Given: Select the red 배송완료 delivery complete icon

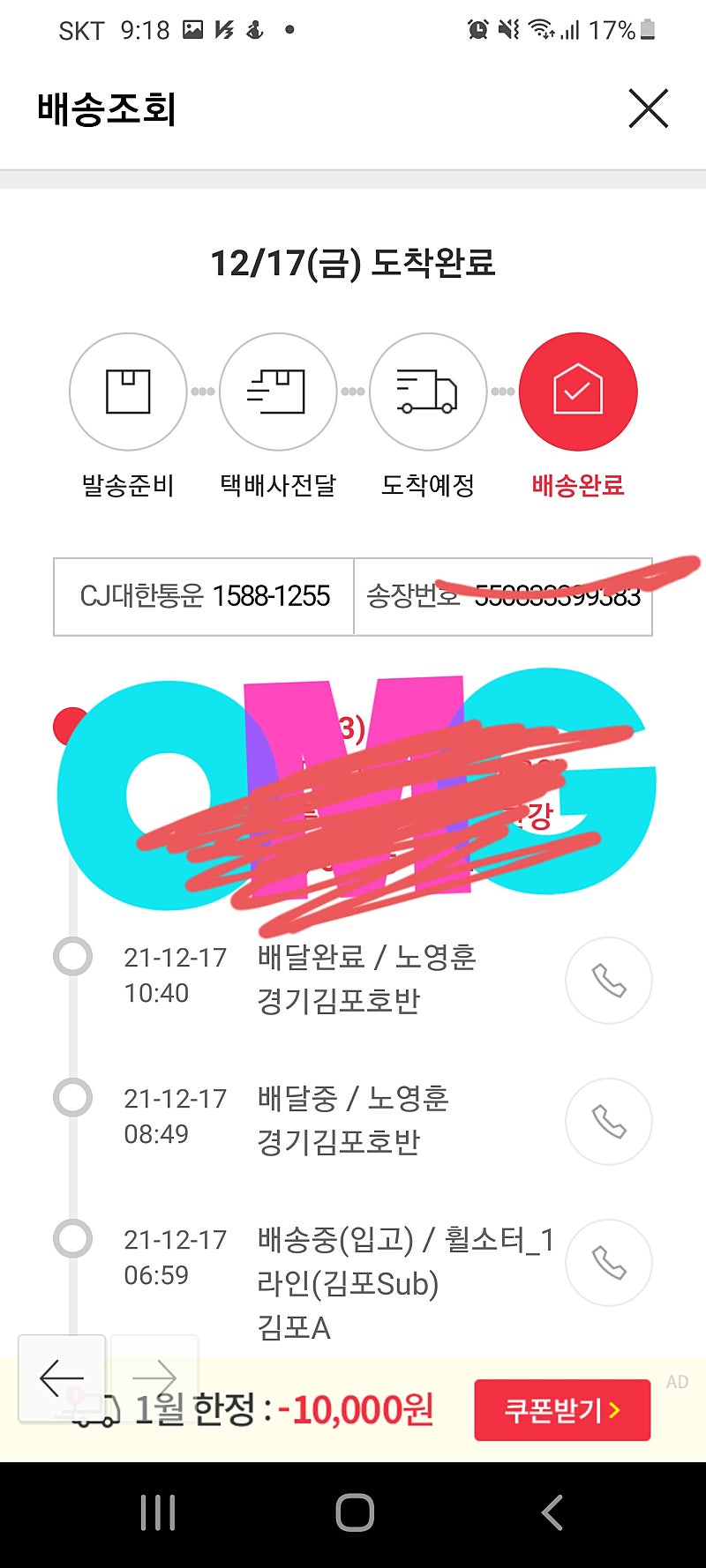Looking at the screenshot, I should pyautogui.click(x=577, y=391).
